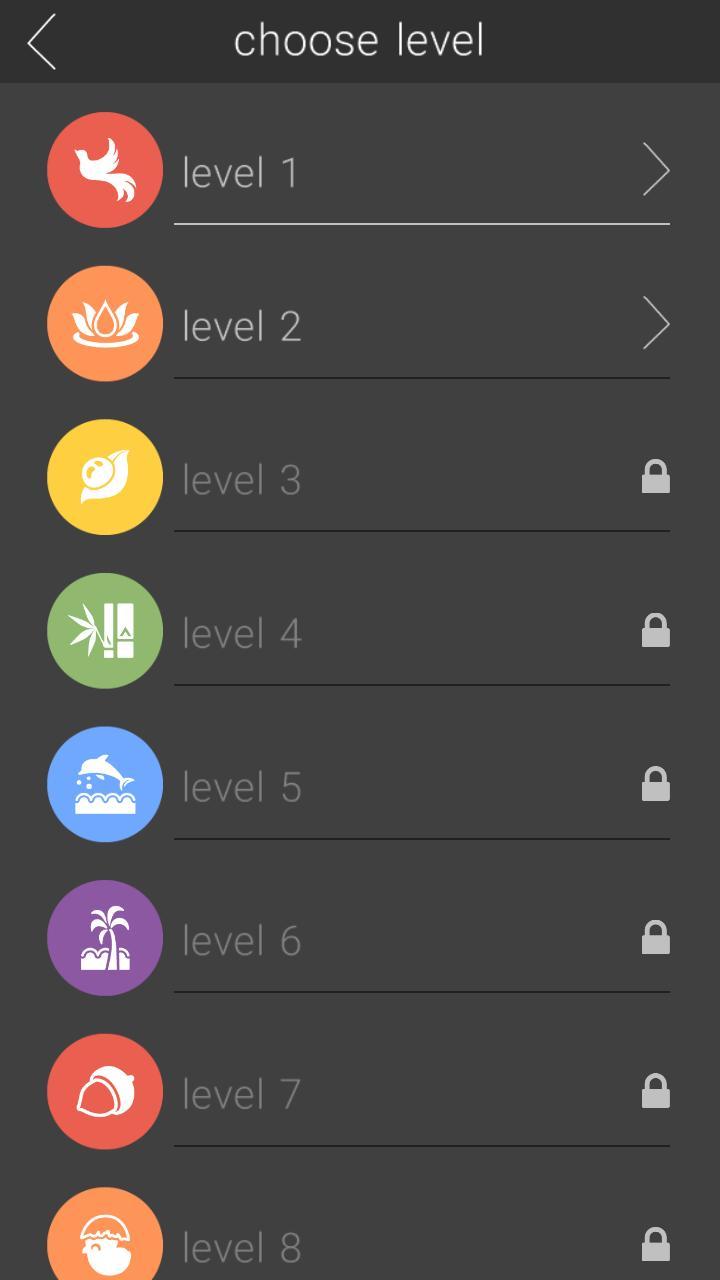Start level 2 by clicking its label
The width and height of the screenshot is (720, 1280).
(x=242, y=326)
